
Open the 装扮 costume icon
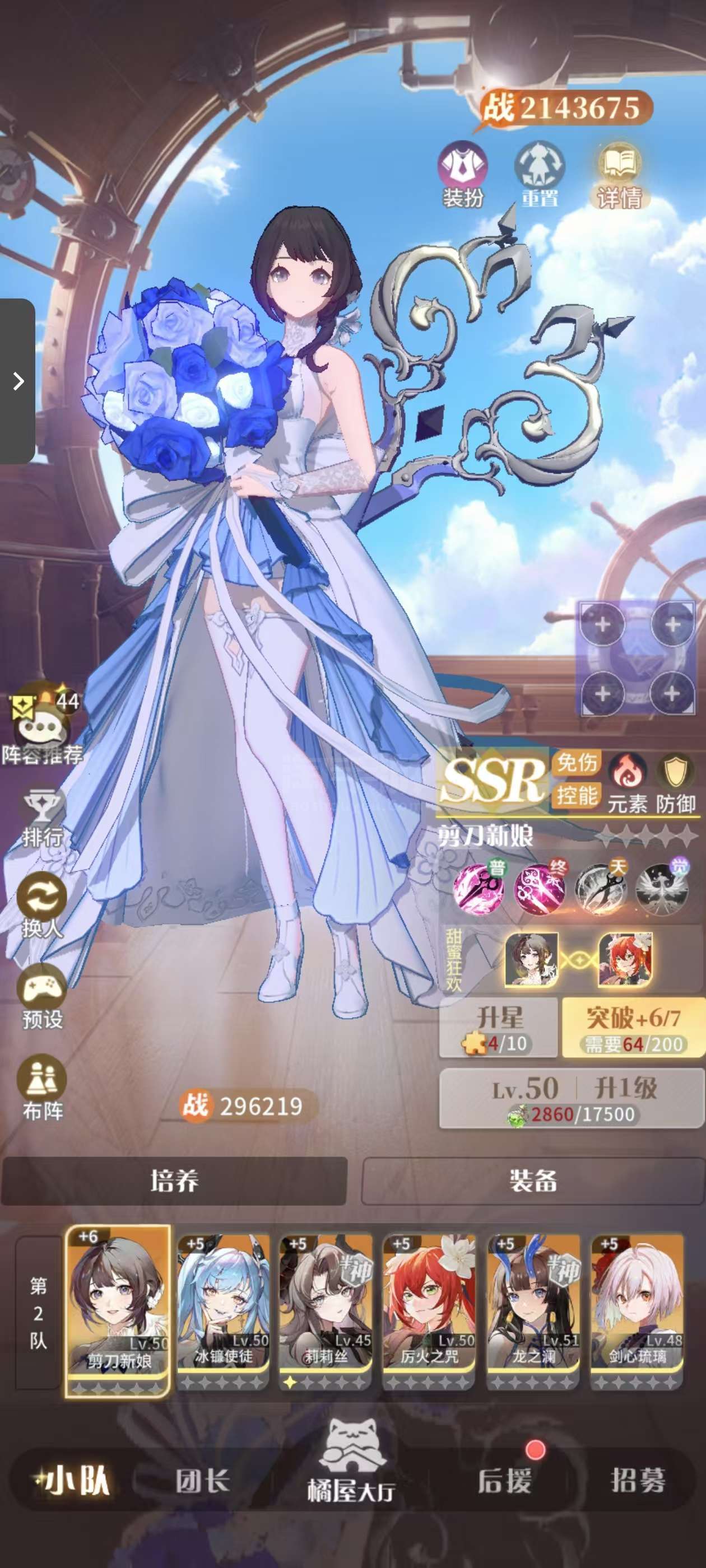pos(462,175)
